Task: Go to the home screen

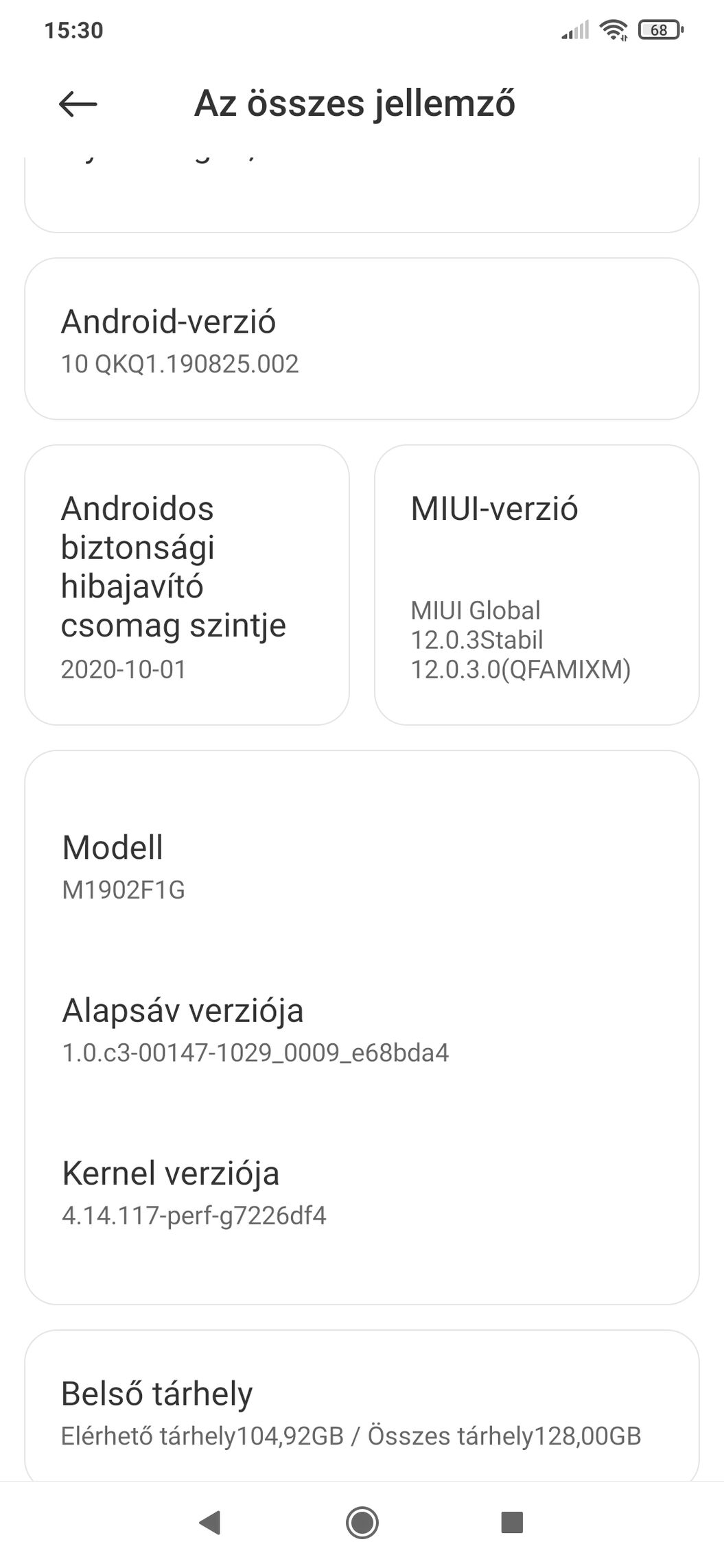Action: pos(362,1523)
